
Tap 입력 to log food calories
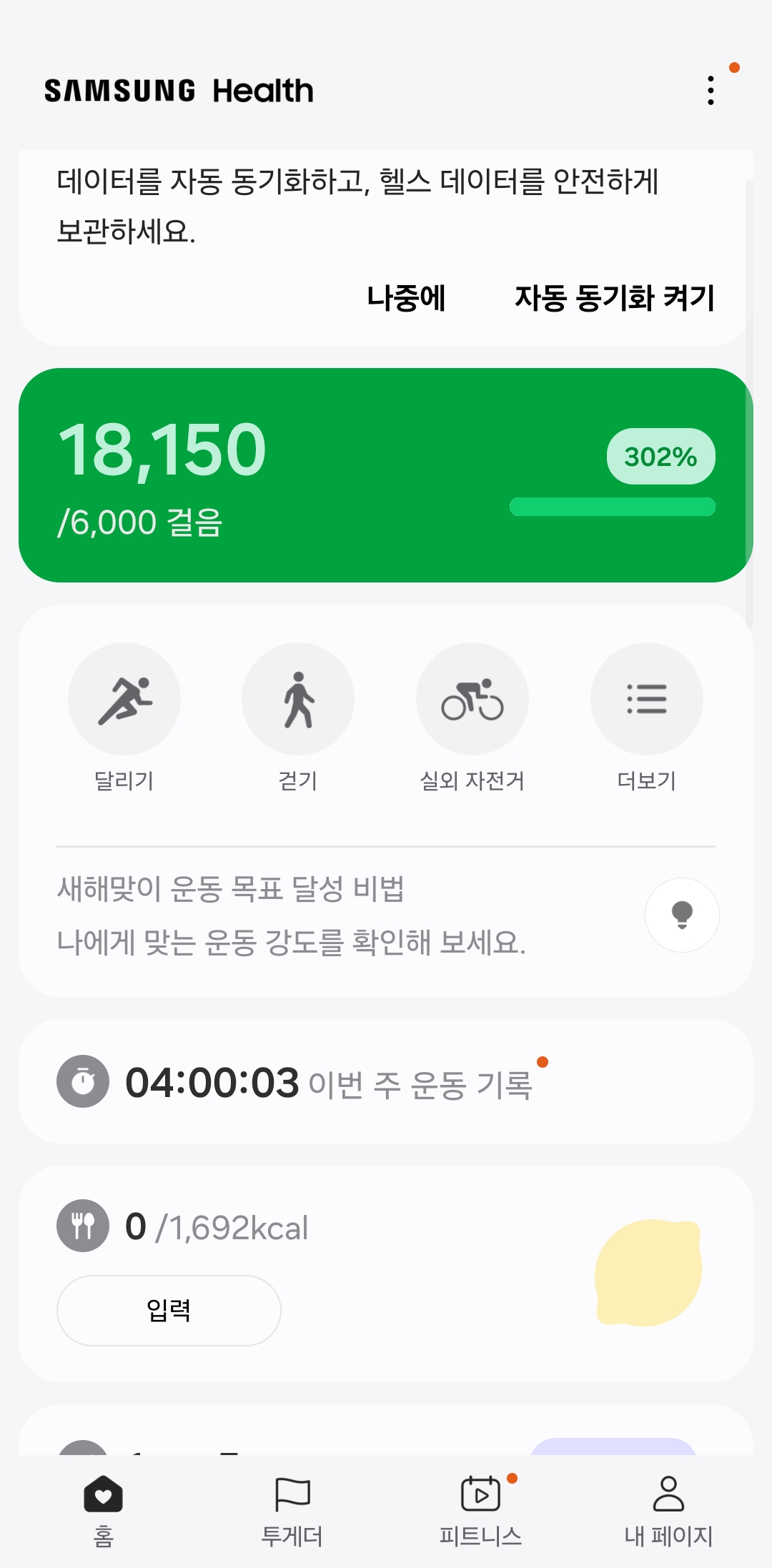click(x=169, y=1310)
